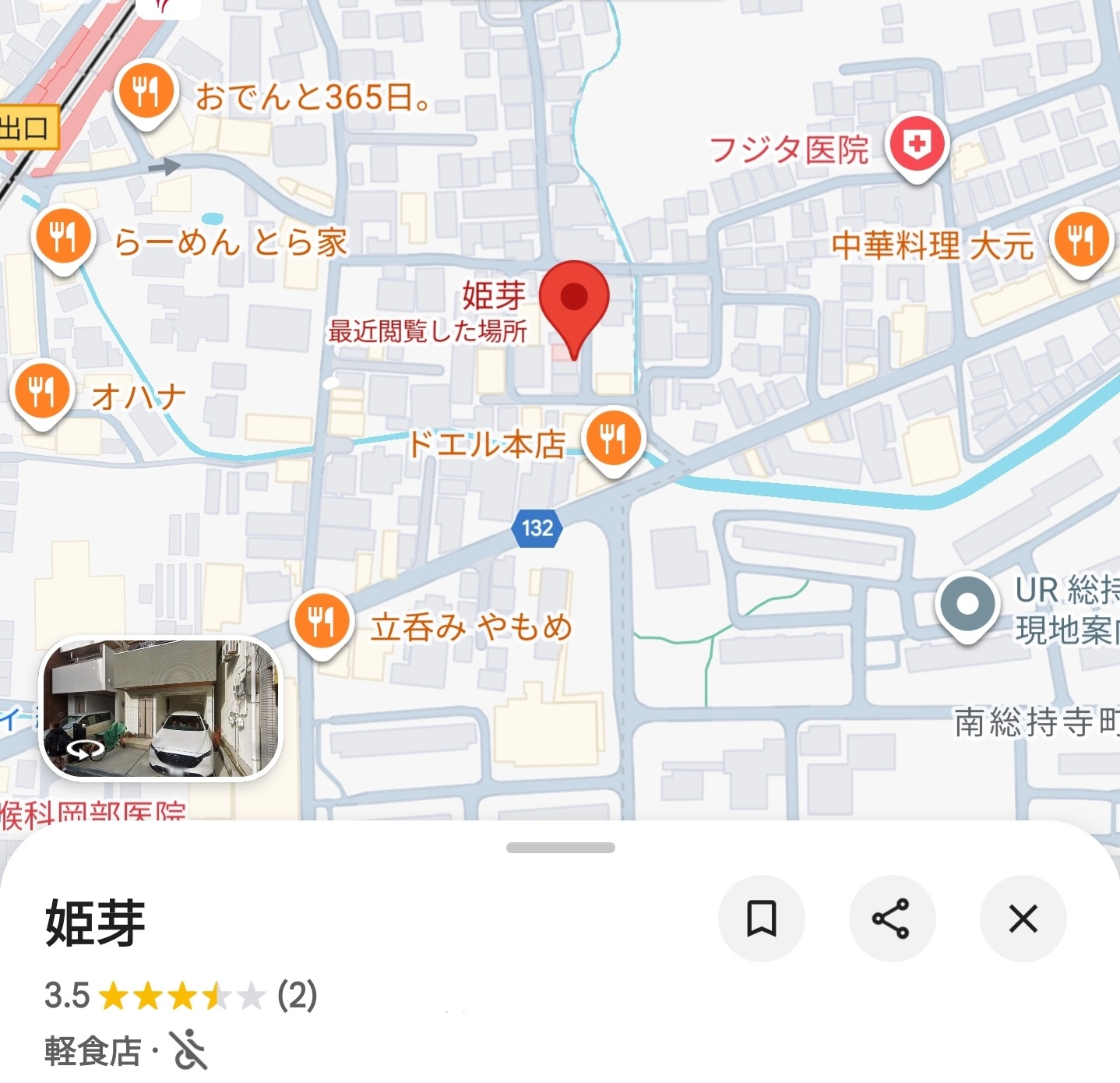1120x1083 pixels.
Task: Save 姫芽 with the bookmark icon
Action: tap(761, 919)
